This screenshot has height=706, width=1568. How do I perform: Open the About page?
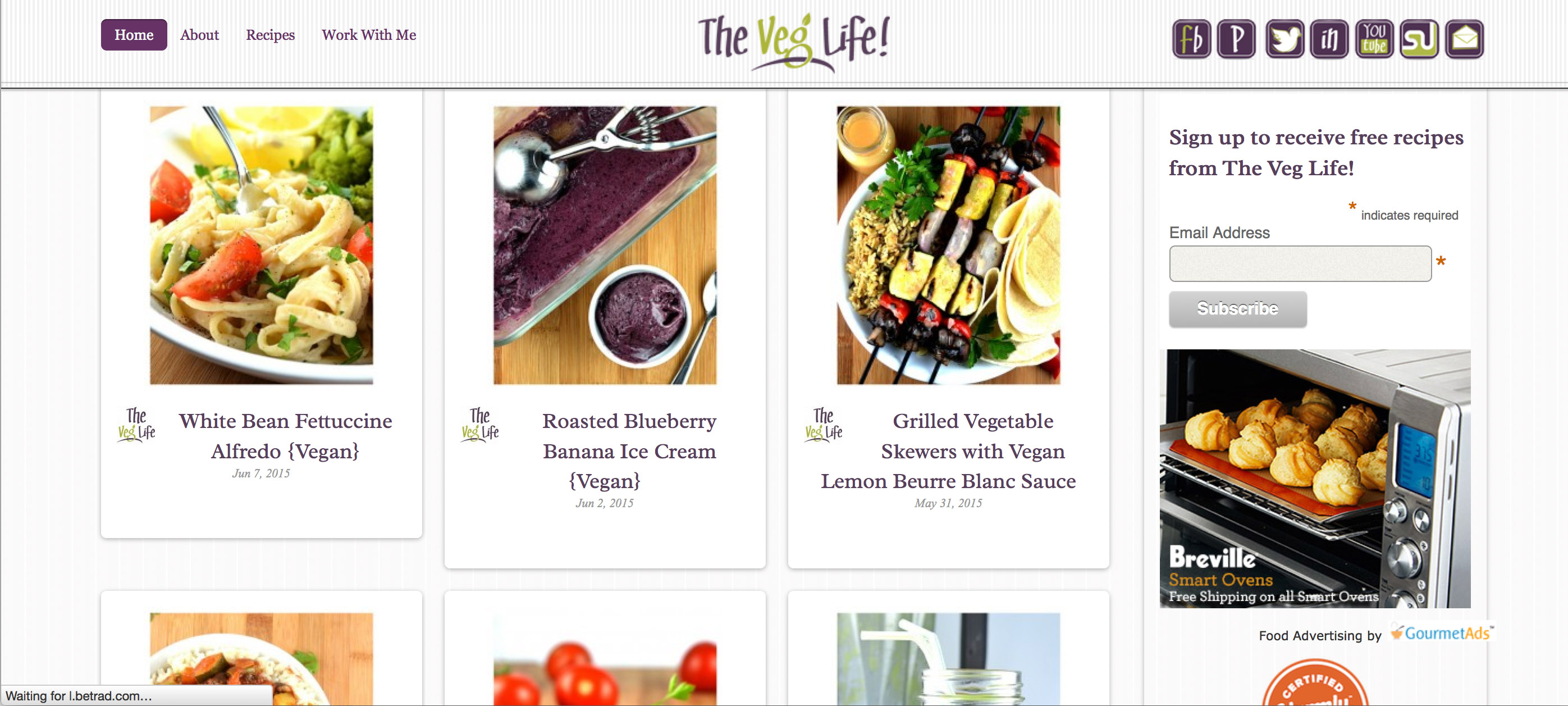coord(199,35)
